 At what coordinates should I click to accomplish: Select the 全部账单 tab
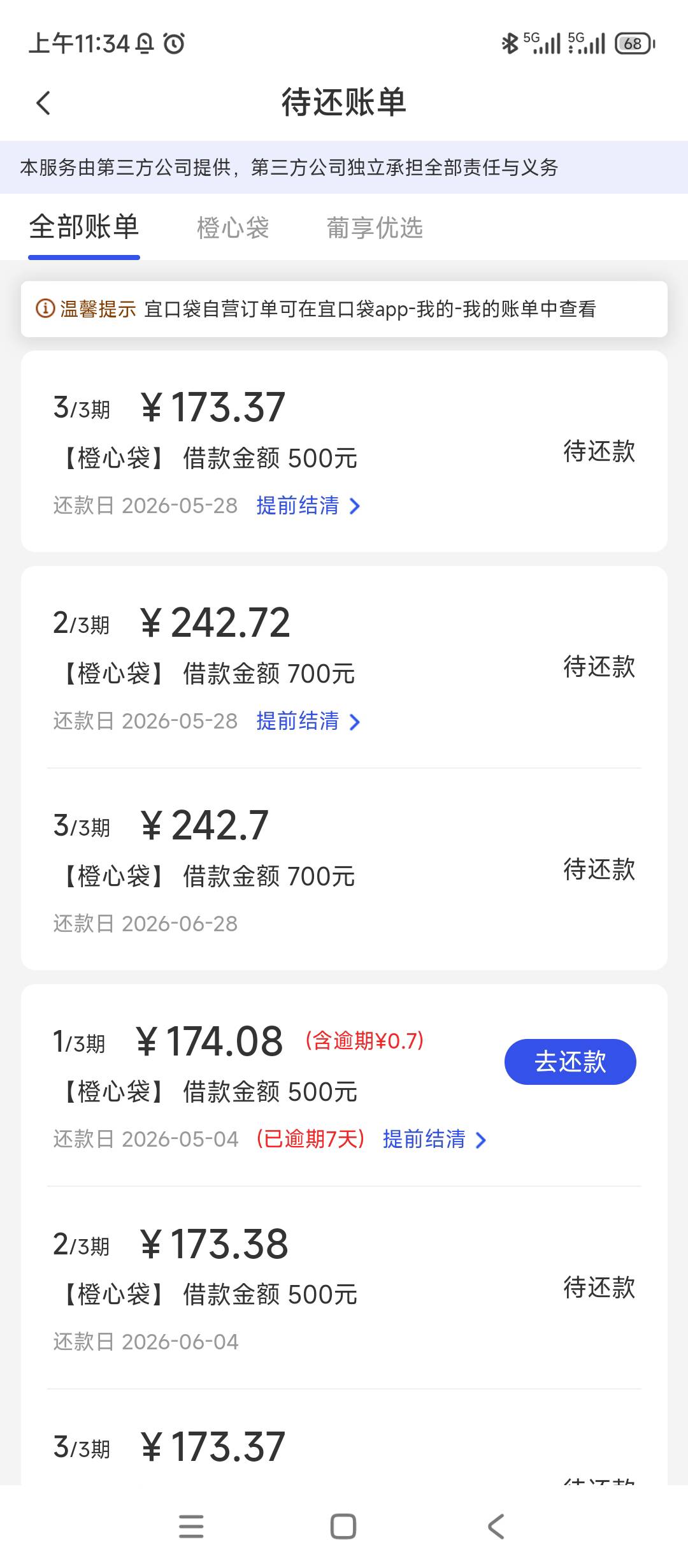84,227
